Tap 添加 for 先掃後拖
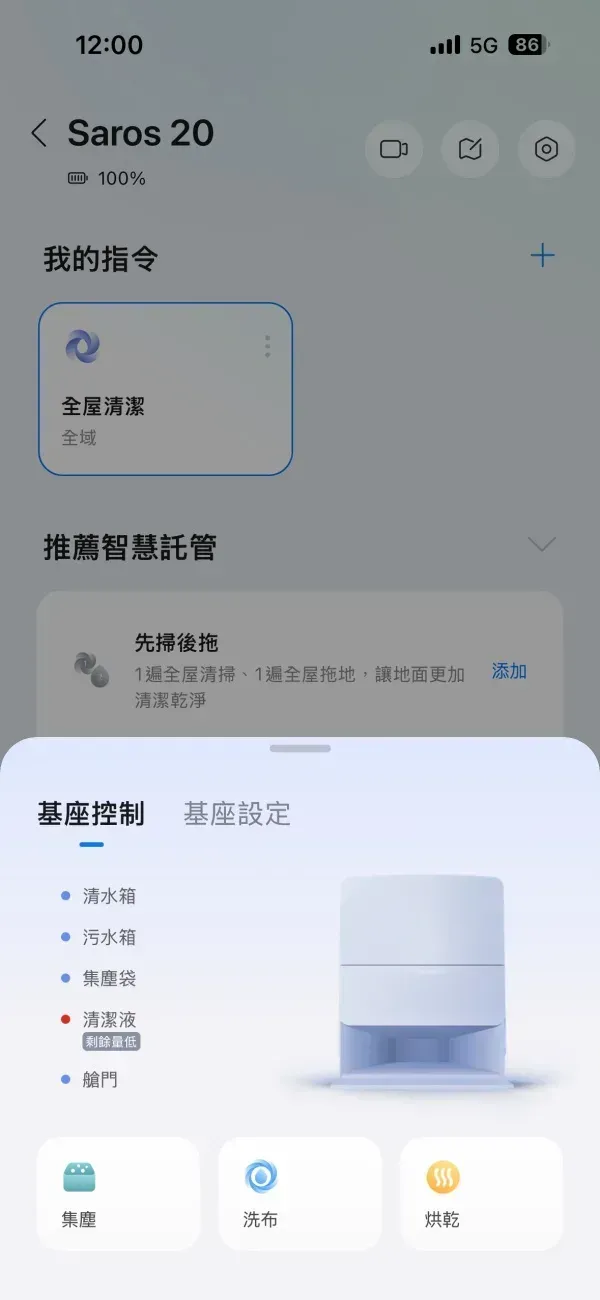 tap(509, 671)
